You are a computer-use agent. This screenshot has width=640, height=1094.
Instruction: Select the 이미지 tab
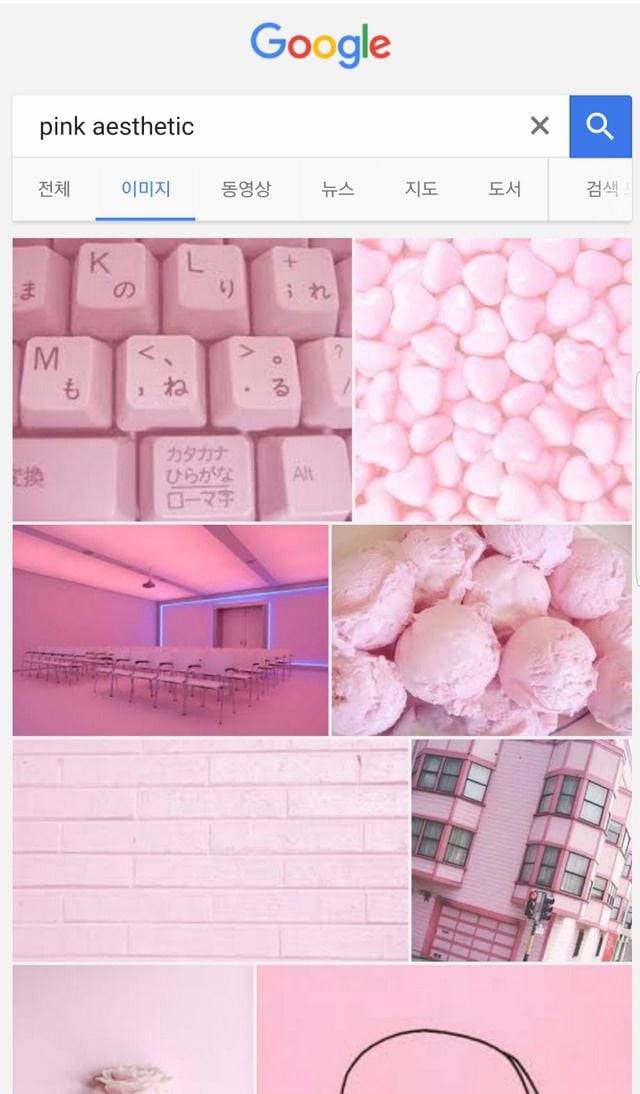click(146, 189)
